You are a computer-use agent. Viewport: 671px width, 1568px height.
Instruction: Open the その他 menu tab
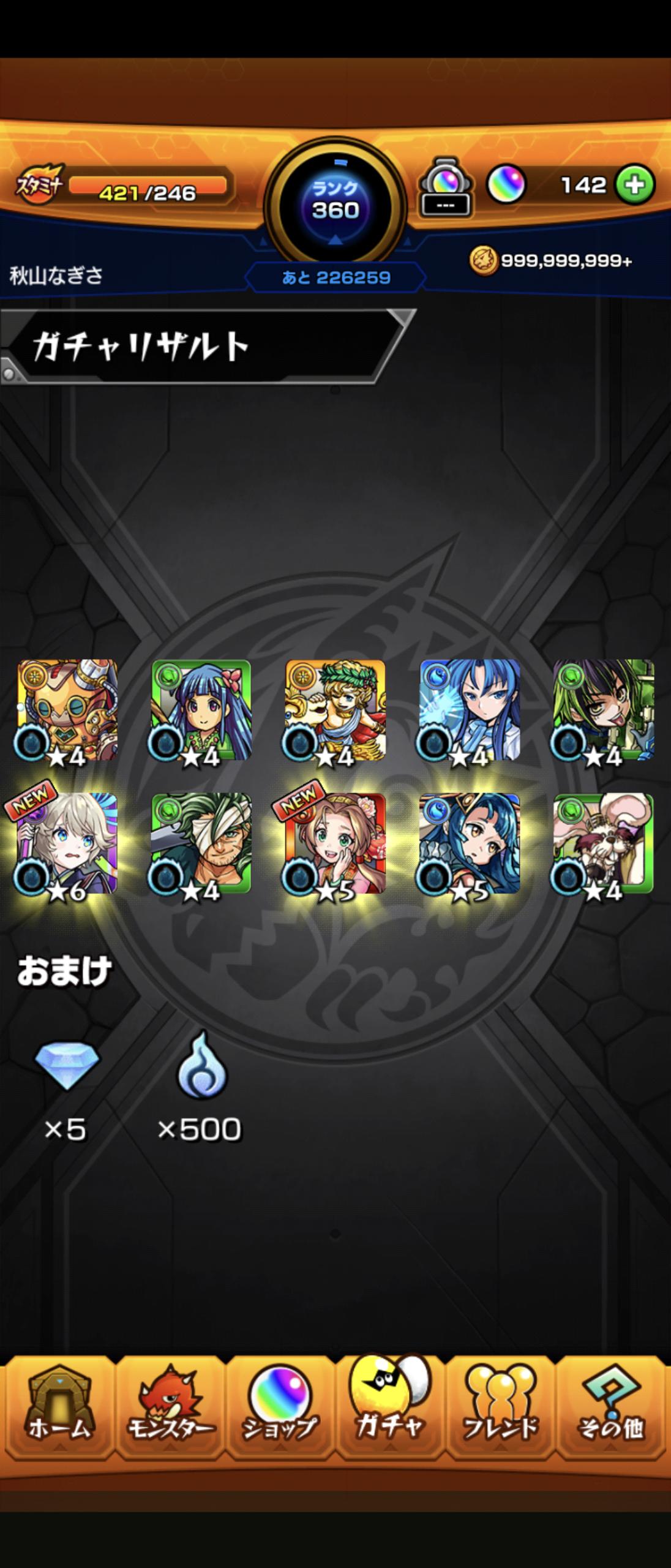point(611,1407)
